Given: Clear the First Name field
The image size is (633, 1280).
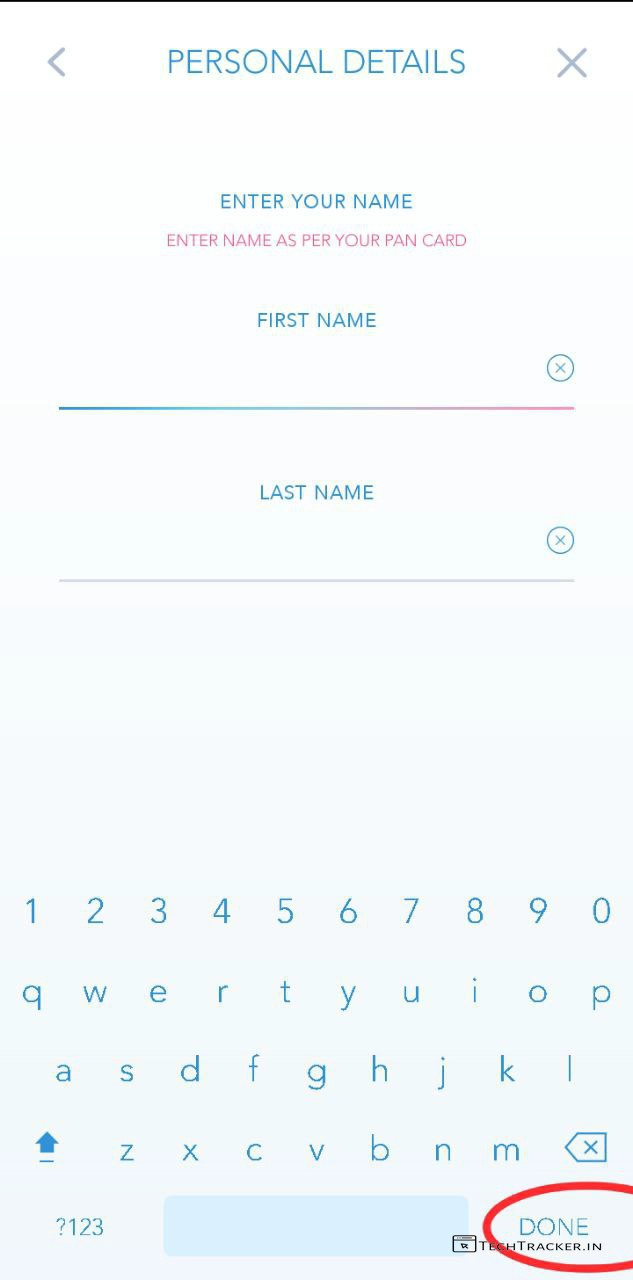Looking at the screenshot, I should (560, 368).
